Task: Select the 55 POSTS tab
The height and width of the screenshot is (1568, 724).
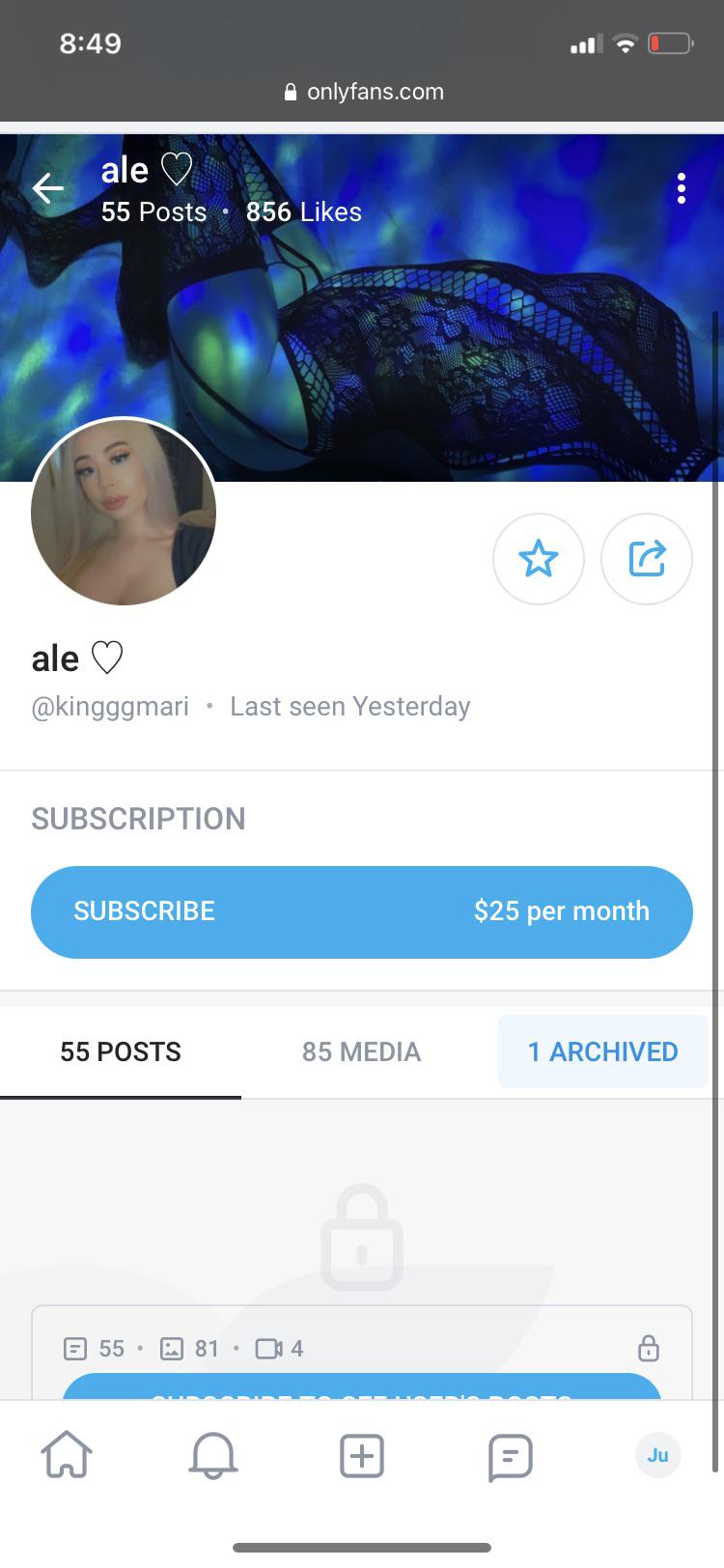Action: [120, 1051]
